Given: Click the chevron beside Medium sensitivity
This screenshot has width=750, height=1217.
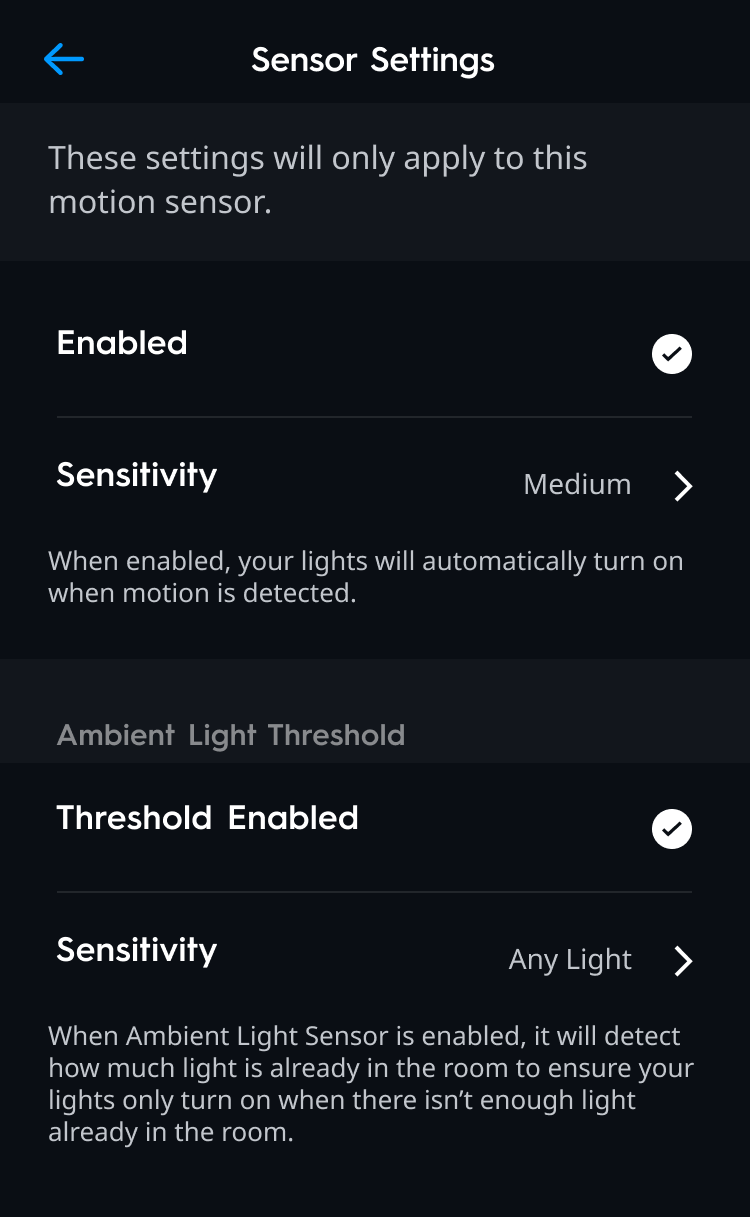Looking at the screenshot, I should click(683, 487).
